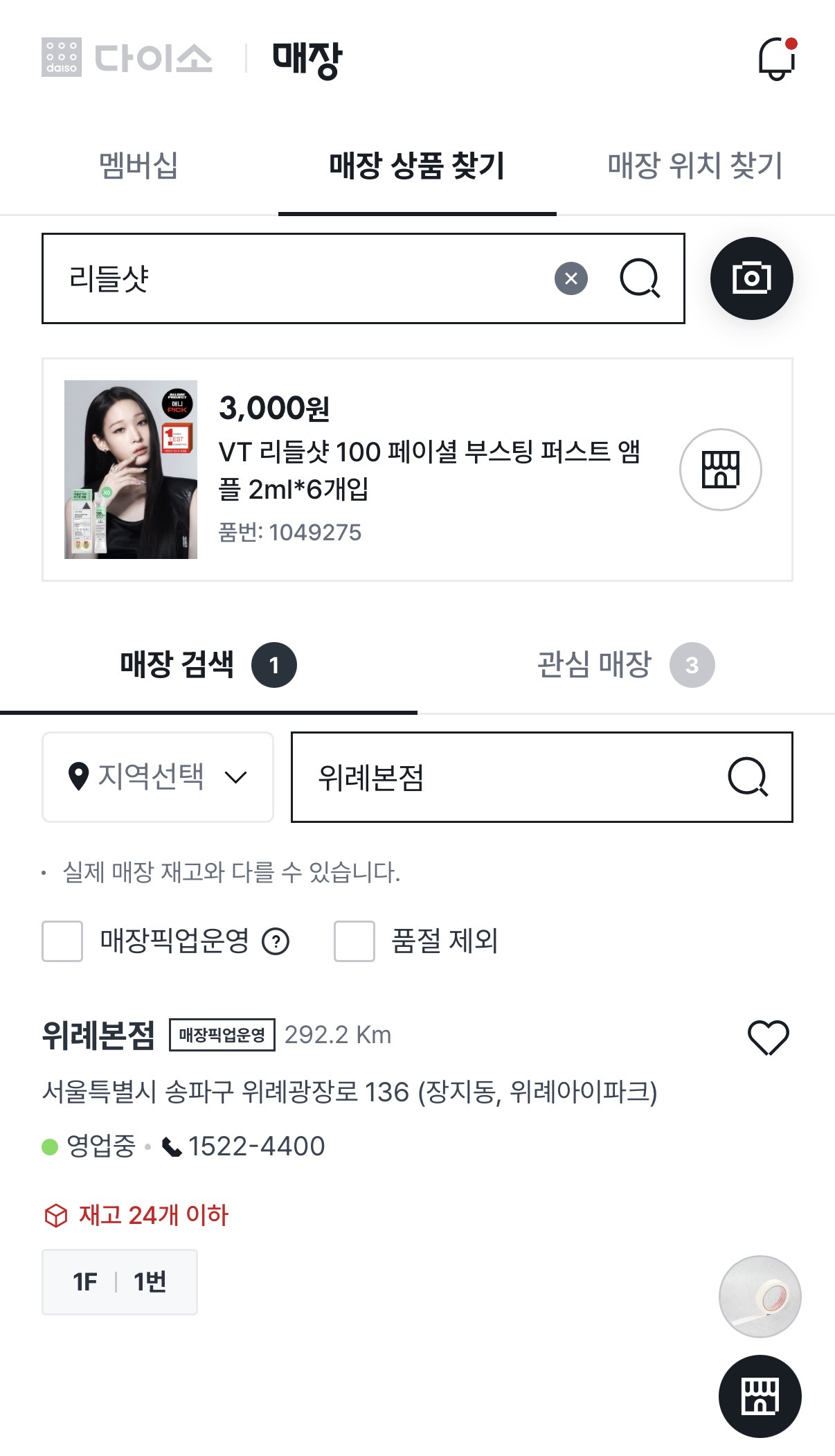Open the 매장 위치 찾기 tab
The width and height of the screenshot is (835, 1456).
coord(694,165)
